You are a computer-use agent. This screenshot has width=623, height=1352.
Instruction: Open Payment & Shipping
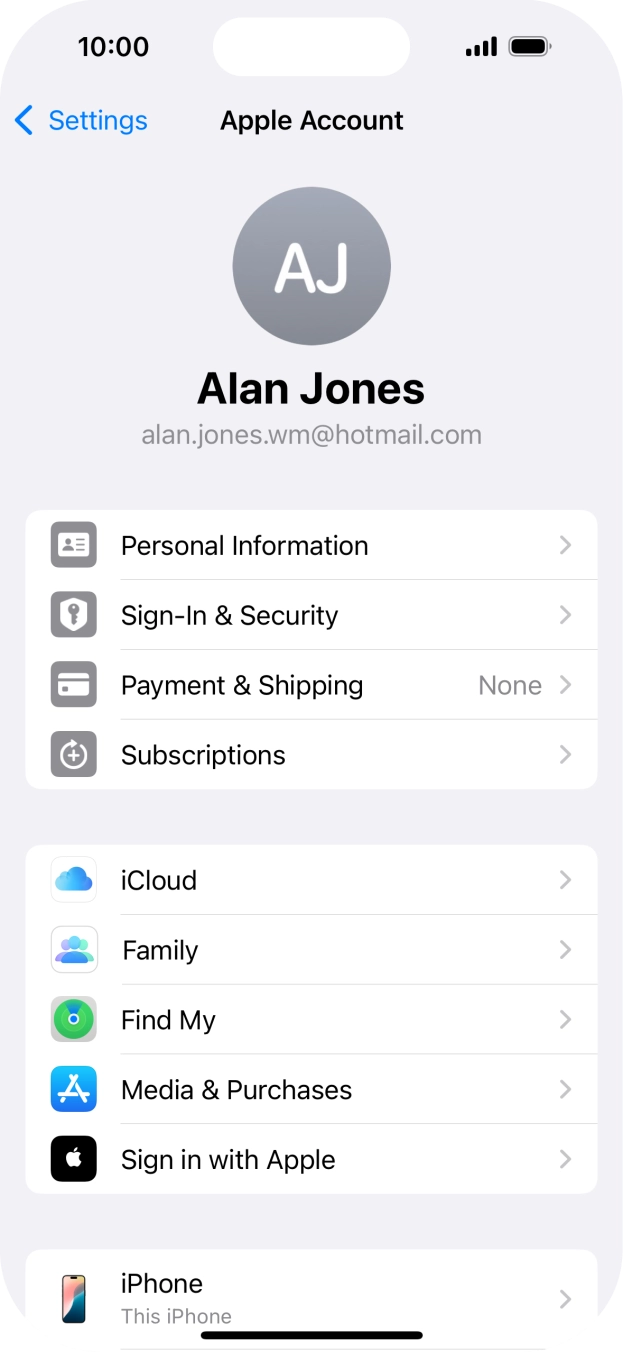[311, 685]
